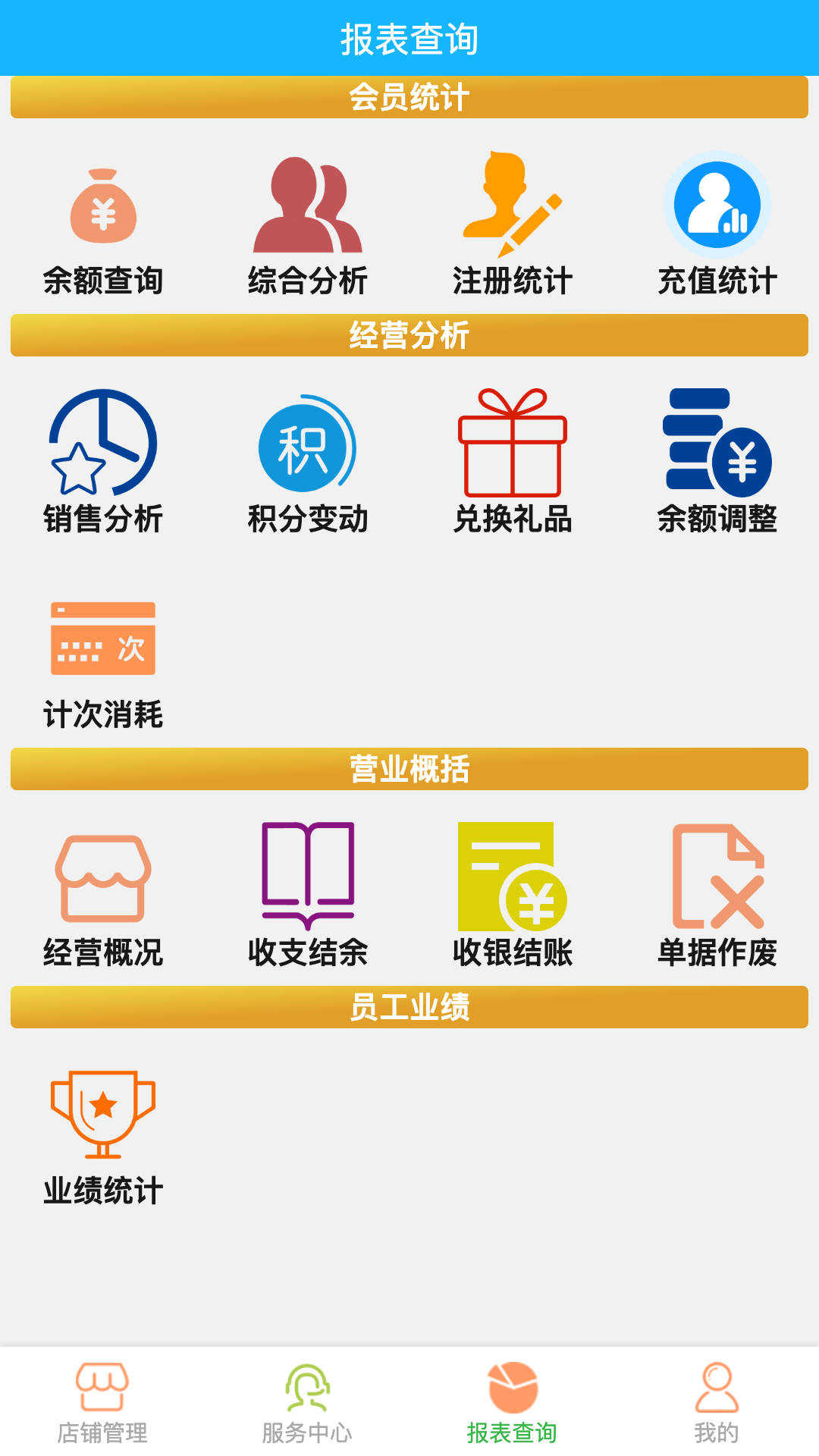Viewport: 819px width, 1456px height.
Task: 点击经营分析分栏标题
Action: (x=409, y=334)
